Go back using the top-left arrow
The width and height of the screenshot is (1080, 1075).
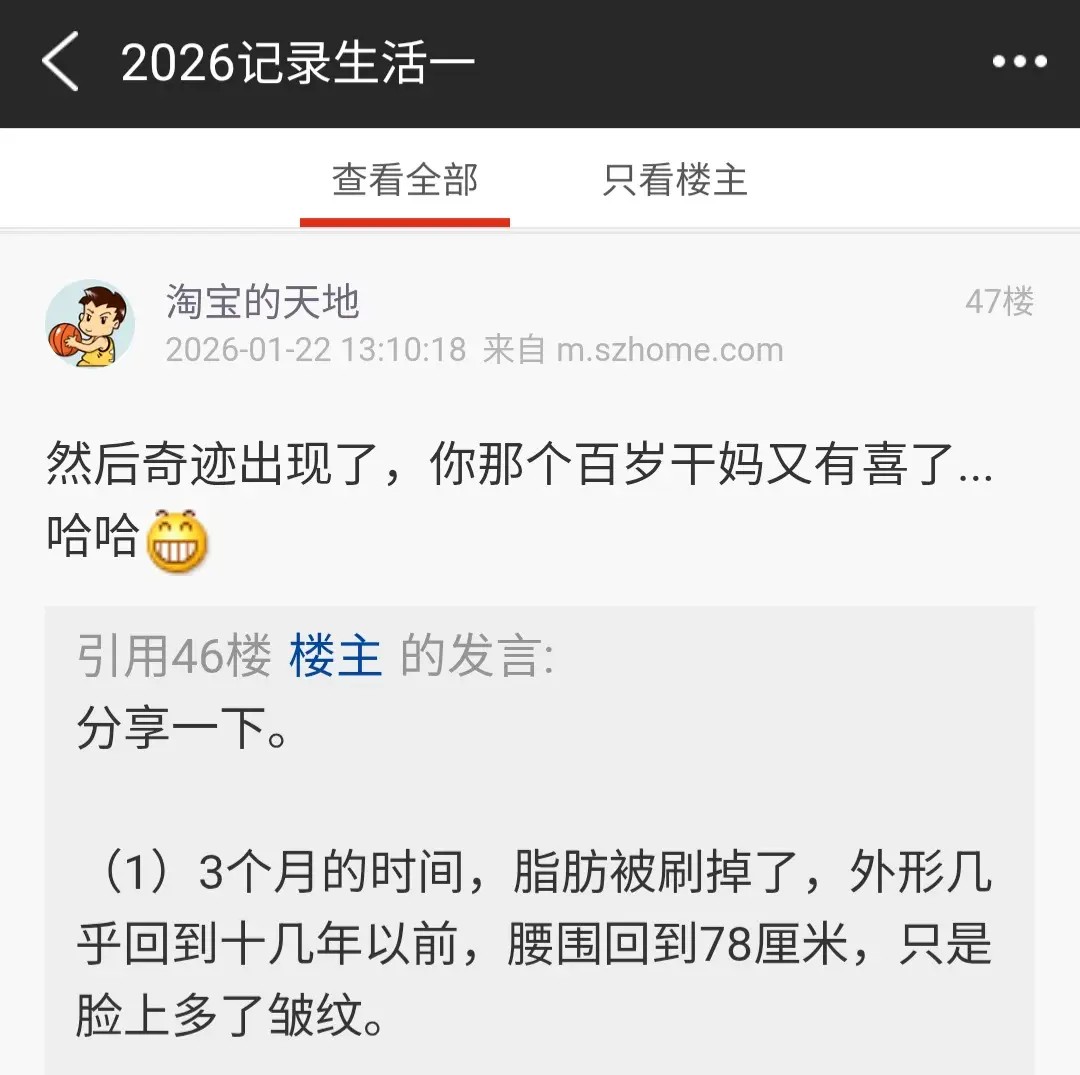pyautogui.click(x=61, y=61)
